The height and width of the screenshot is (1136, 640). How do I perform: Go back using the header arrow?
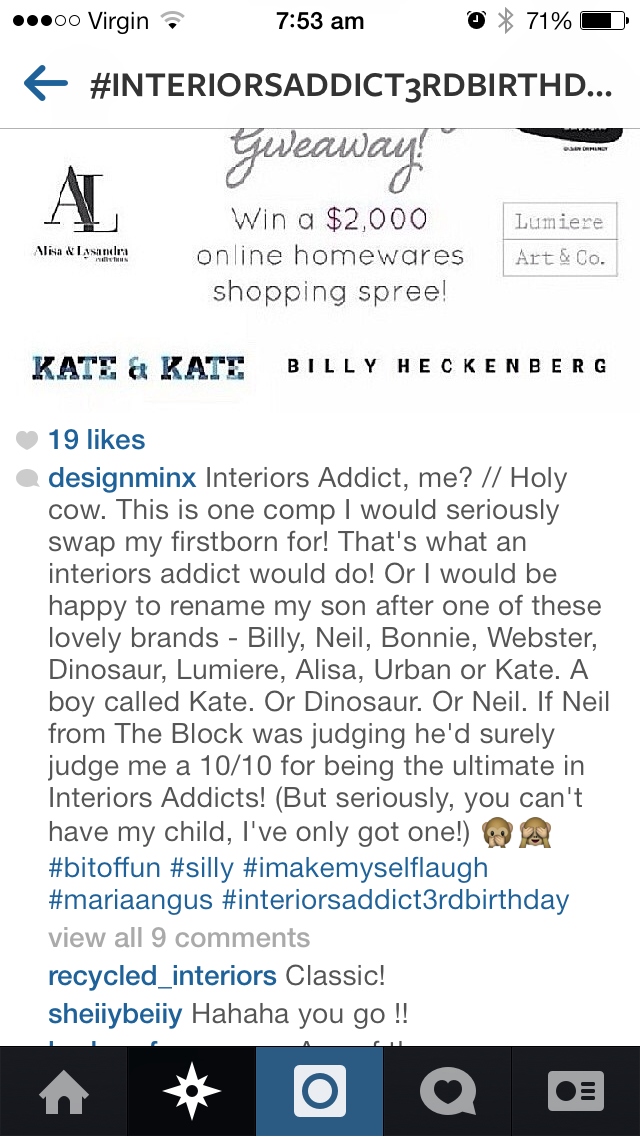[x=46, y=84]
